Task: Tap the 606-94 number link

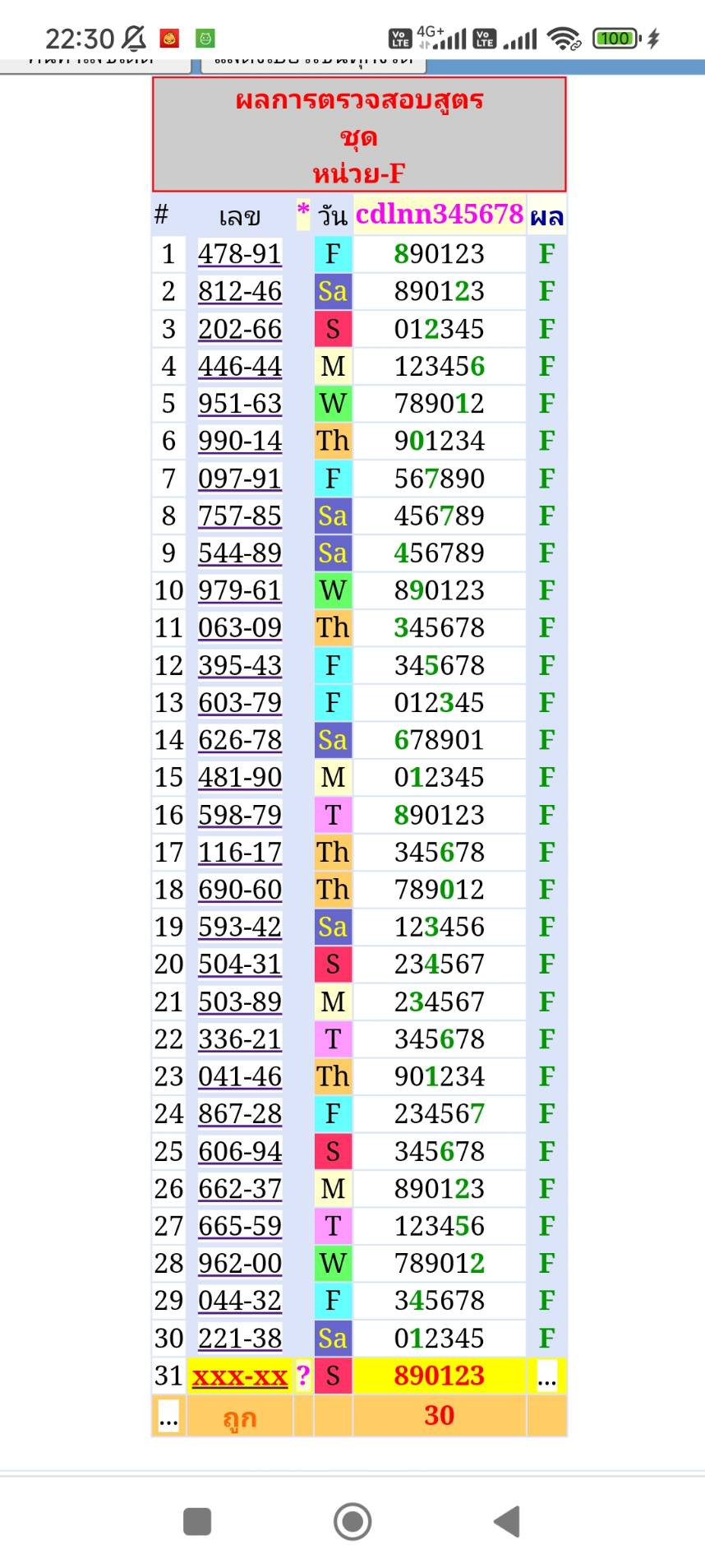Action: [240, 1151]
